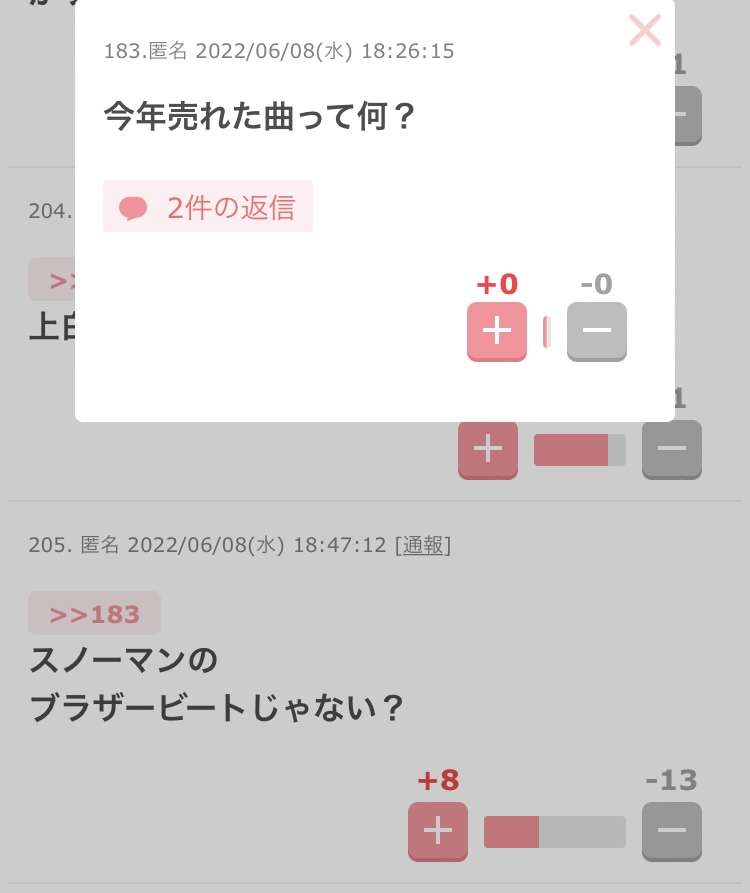Click the vote ratio bar under comment 205
Viewport: 750px width, 893px height.
pyautogui.click(x=554, y=830)
